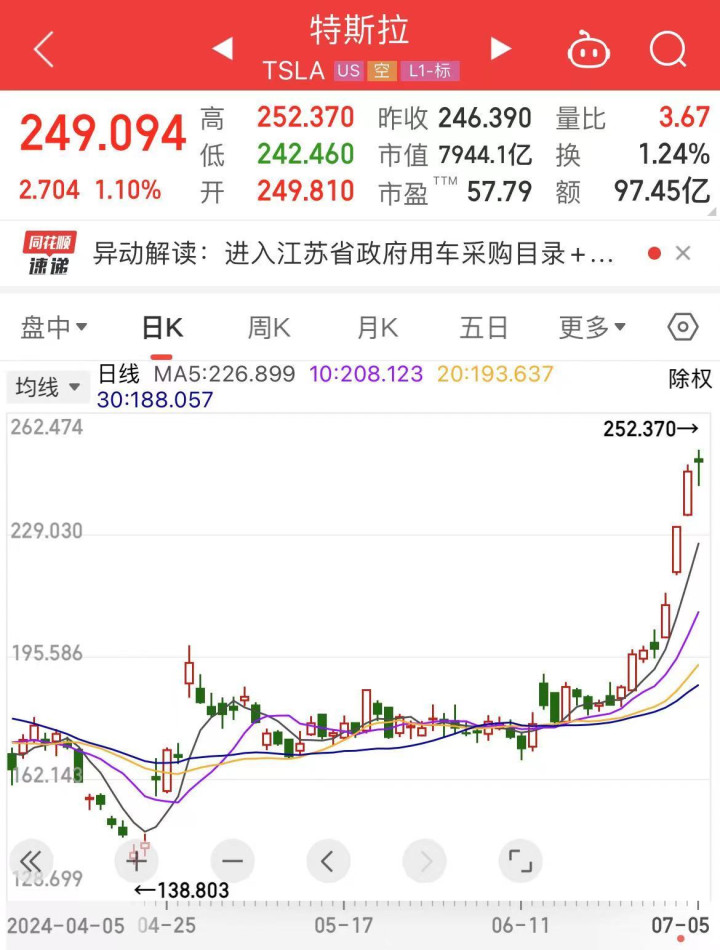Switch to the next stock

[500, 48]
